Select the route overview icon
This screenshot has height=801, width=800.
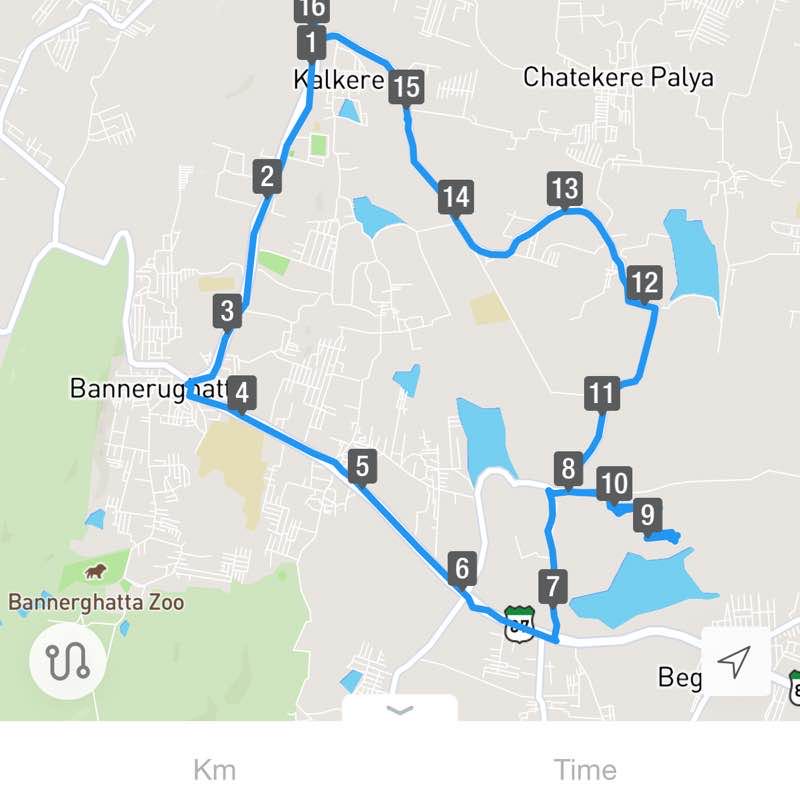(x=67, y=662)
